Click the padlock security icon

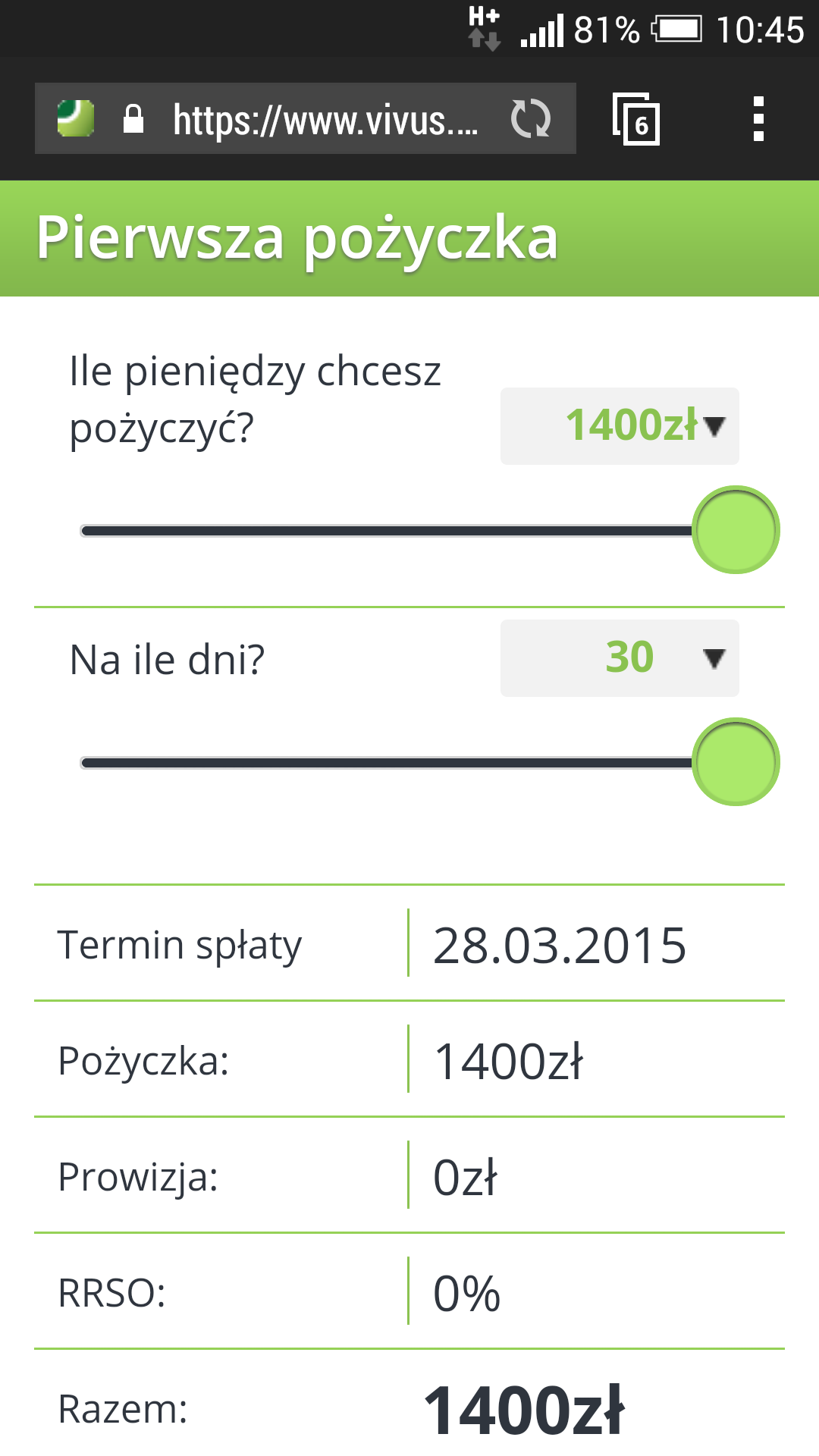133,118
